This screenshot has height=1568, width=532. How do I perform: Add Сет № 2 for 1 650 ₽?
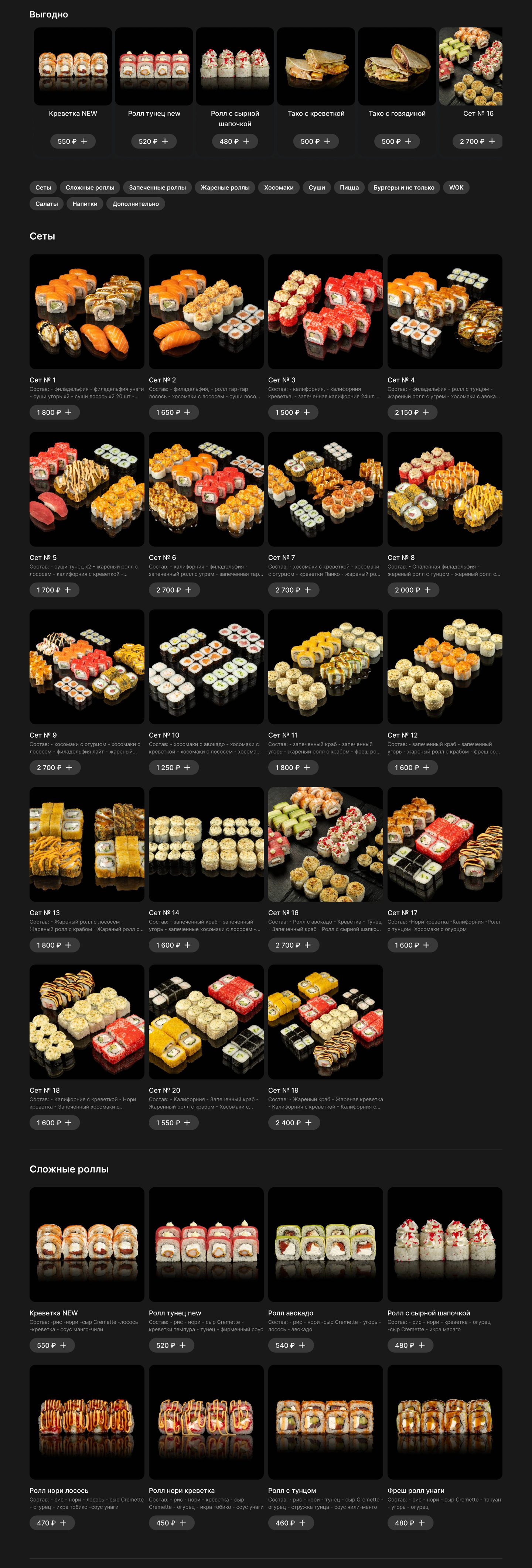pyautogui.click(x=173, y=412)
